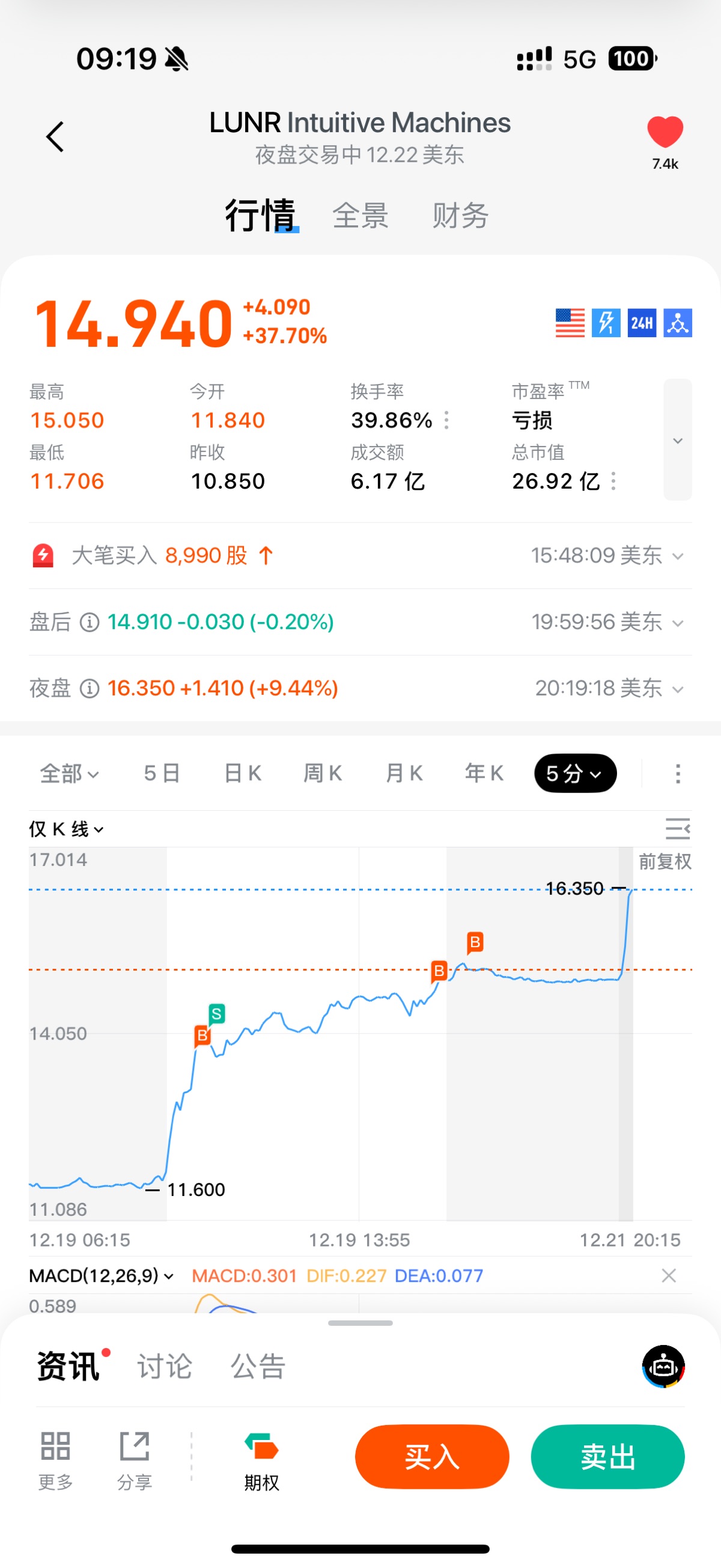
Task: Show the 日K daily candlestick chart
Action: (x=242, y=773)
